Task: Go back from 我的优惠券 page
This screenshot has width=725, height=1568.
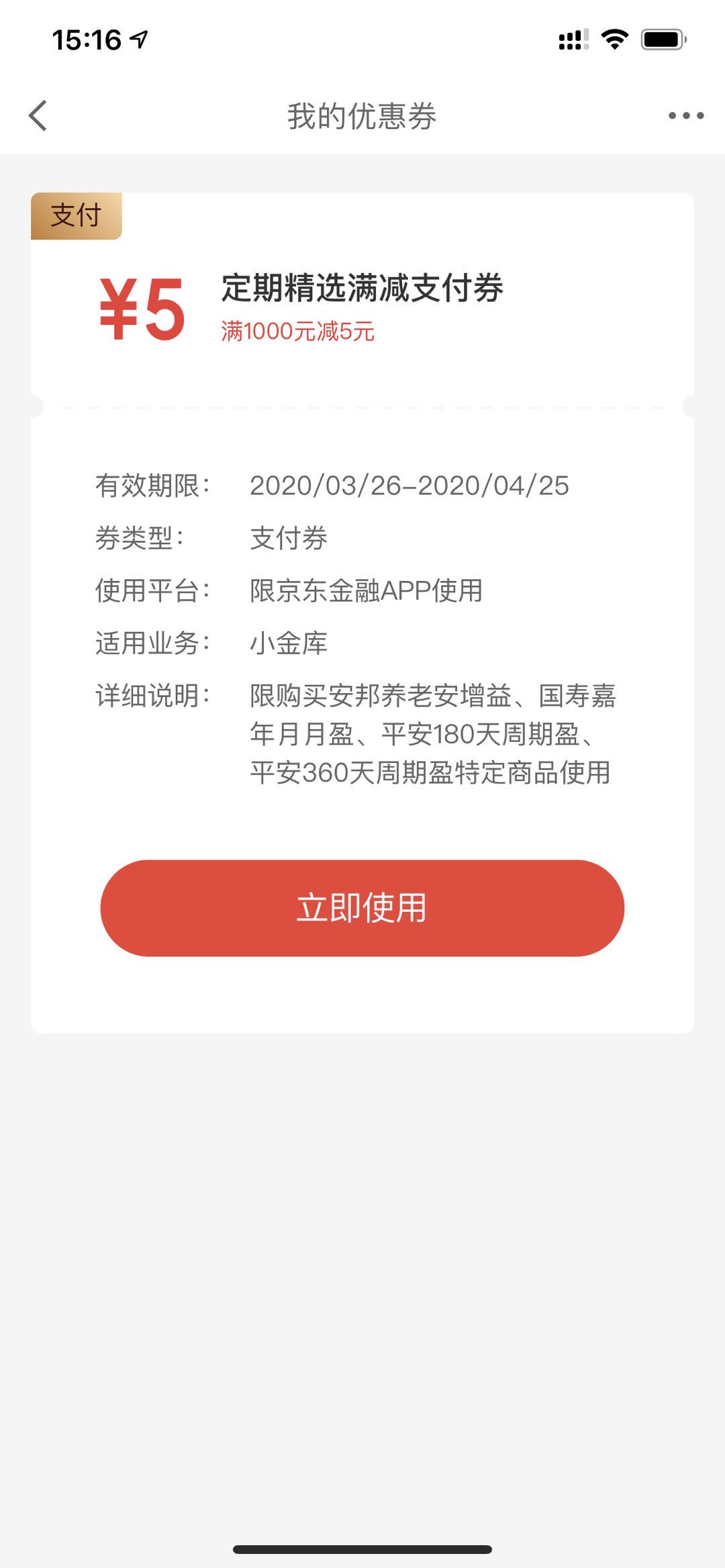Action: (x=38, y=115)
